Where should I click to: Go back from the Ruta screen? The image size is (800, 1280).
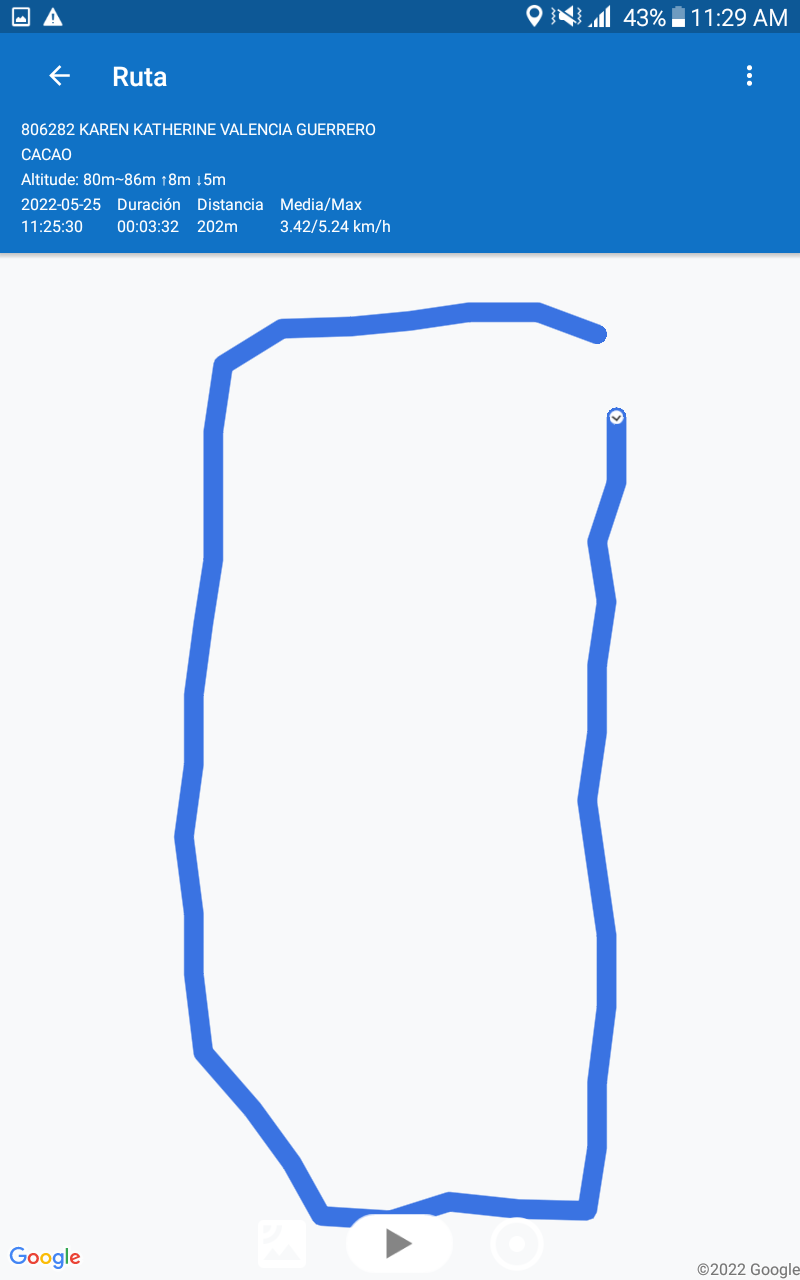click(x=60, y=76)
